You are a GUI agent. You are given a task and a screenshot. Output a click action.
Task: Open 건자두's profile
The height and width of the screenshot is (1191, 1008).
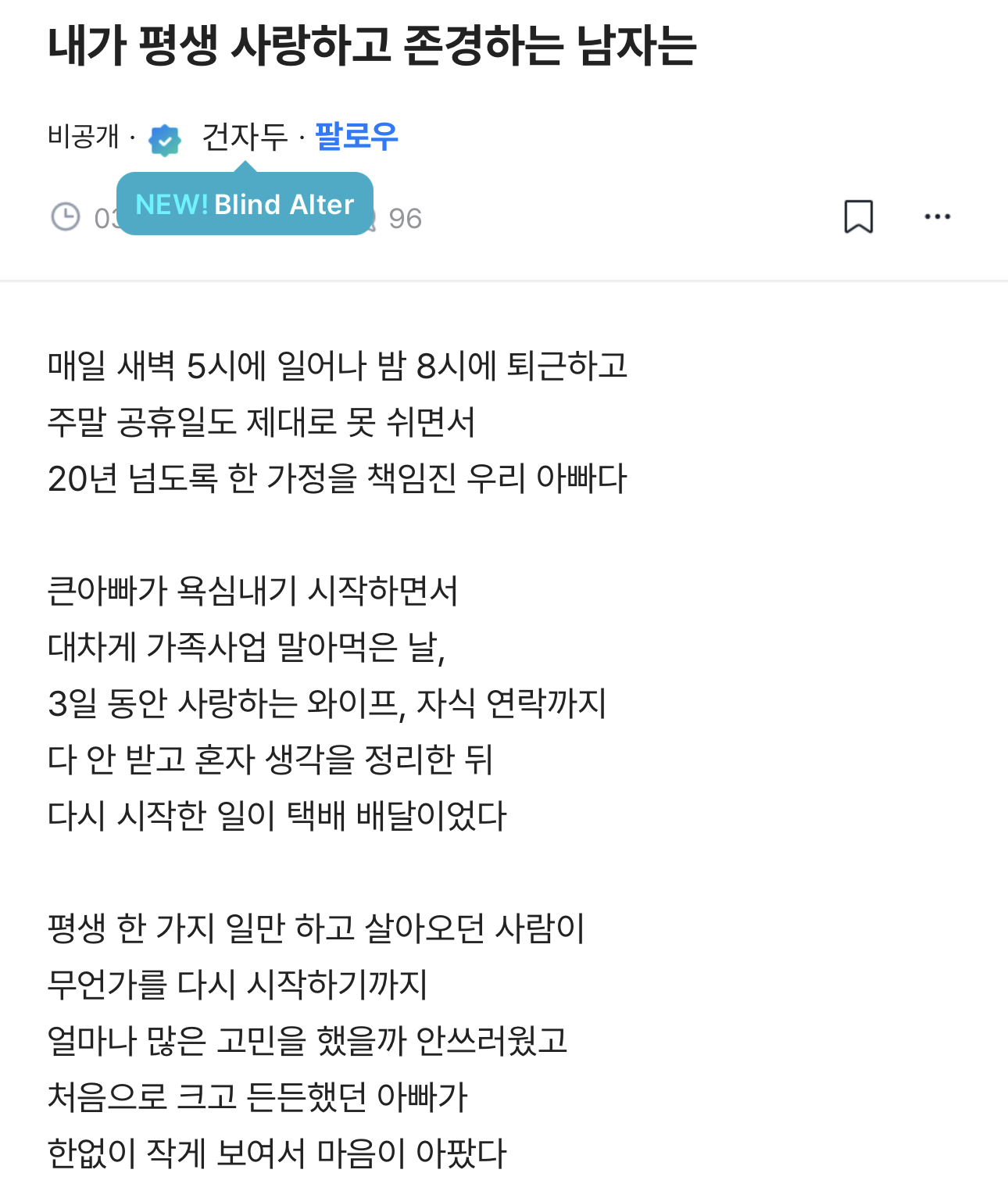click(245, 137)
